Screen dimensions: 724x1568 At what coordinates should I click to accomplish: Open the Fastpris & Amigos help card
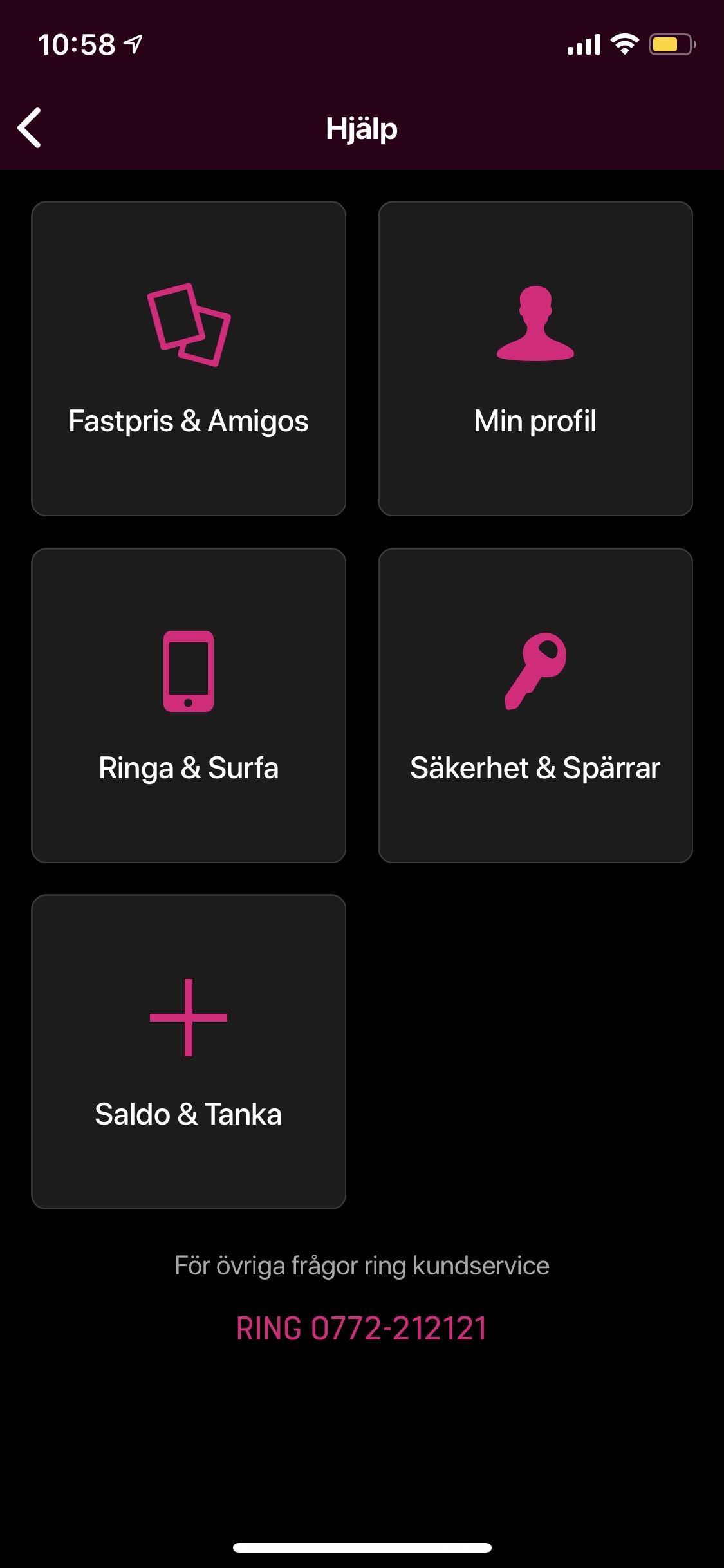click(x=189, y=359)
